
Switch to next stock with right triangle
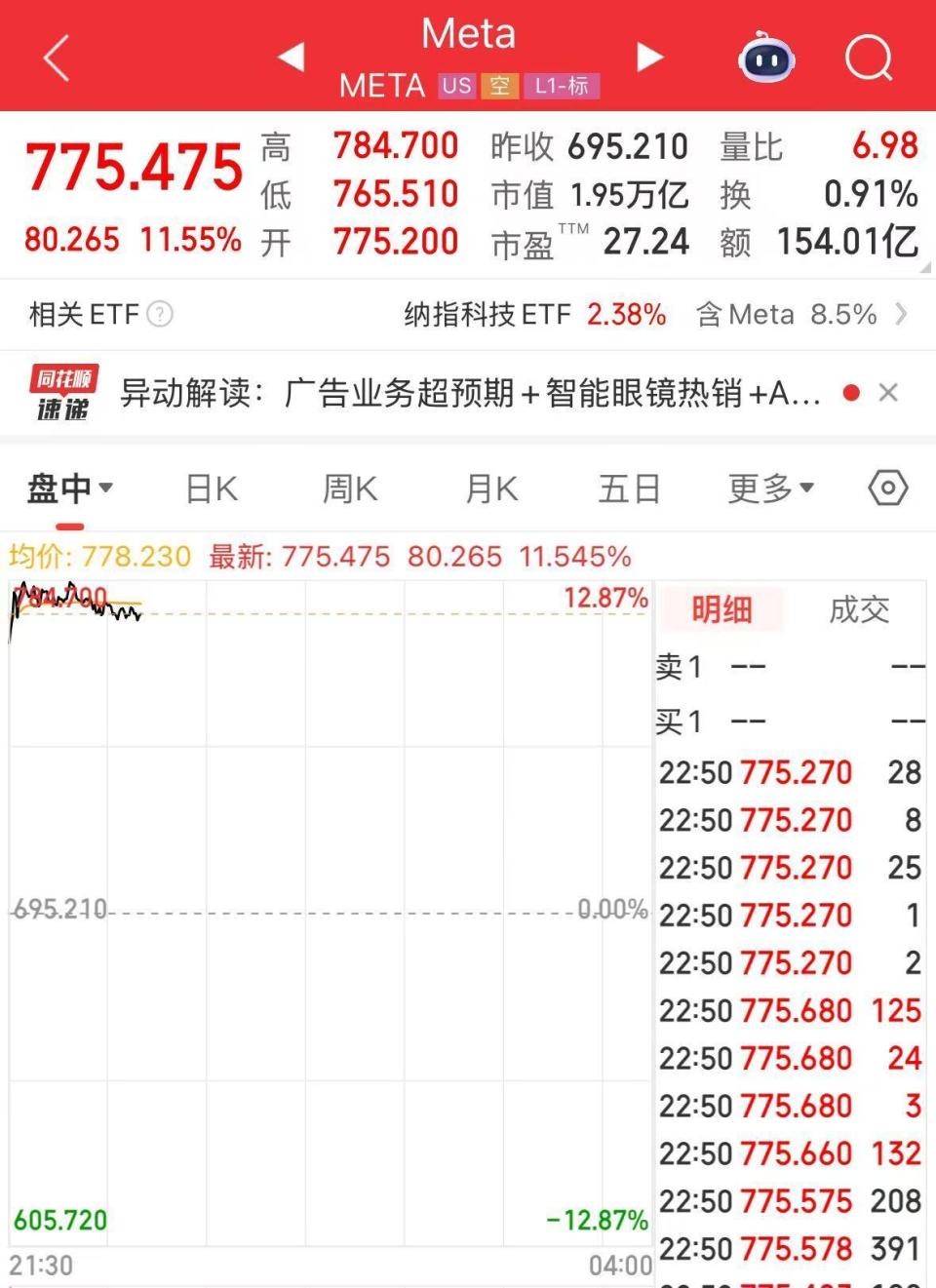(x=648, y=57)
